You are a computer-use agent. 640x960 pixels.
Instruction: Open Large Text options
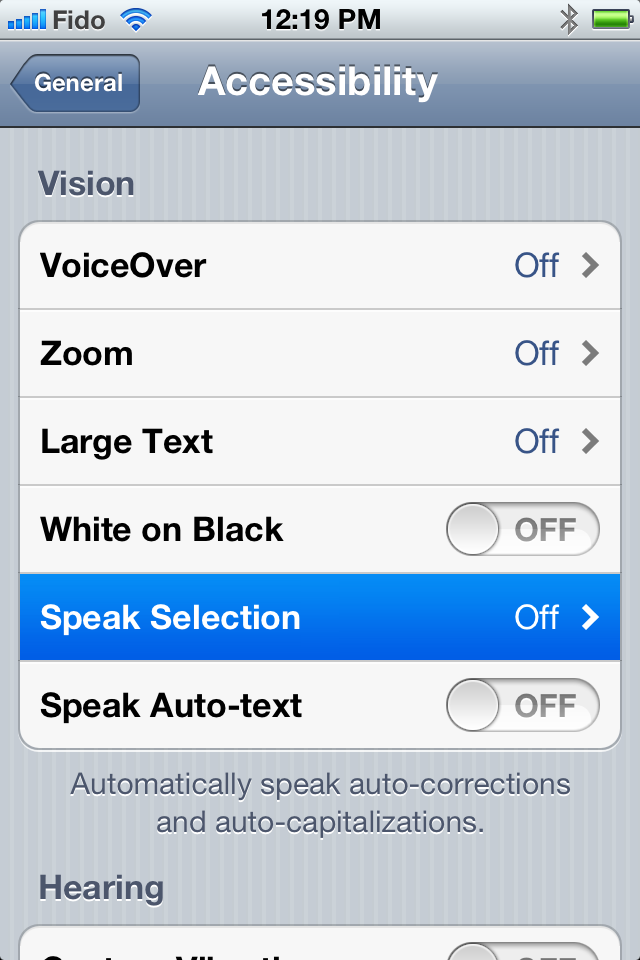point(320,442)
